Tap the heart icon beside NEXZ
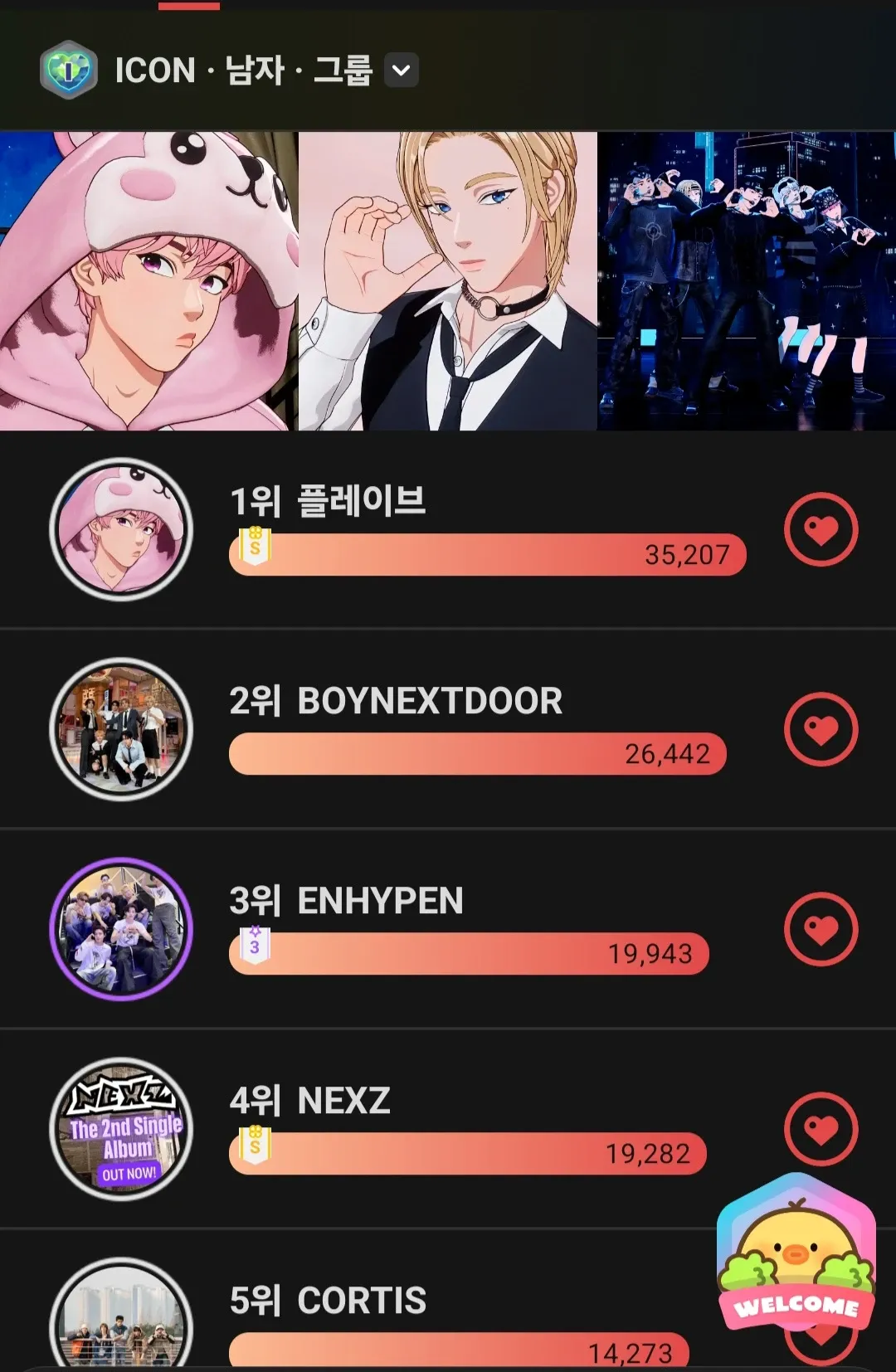Screen dimensions: 896x1372 (821, 1129)
